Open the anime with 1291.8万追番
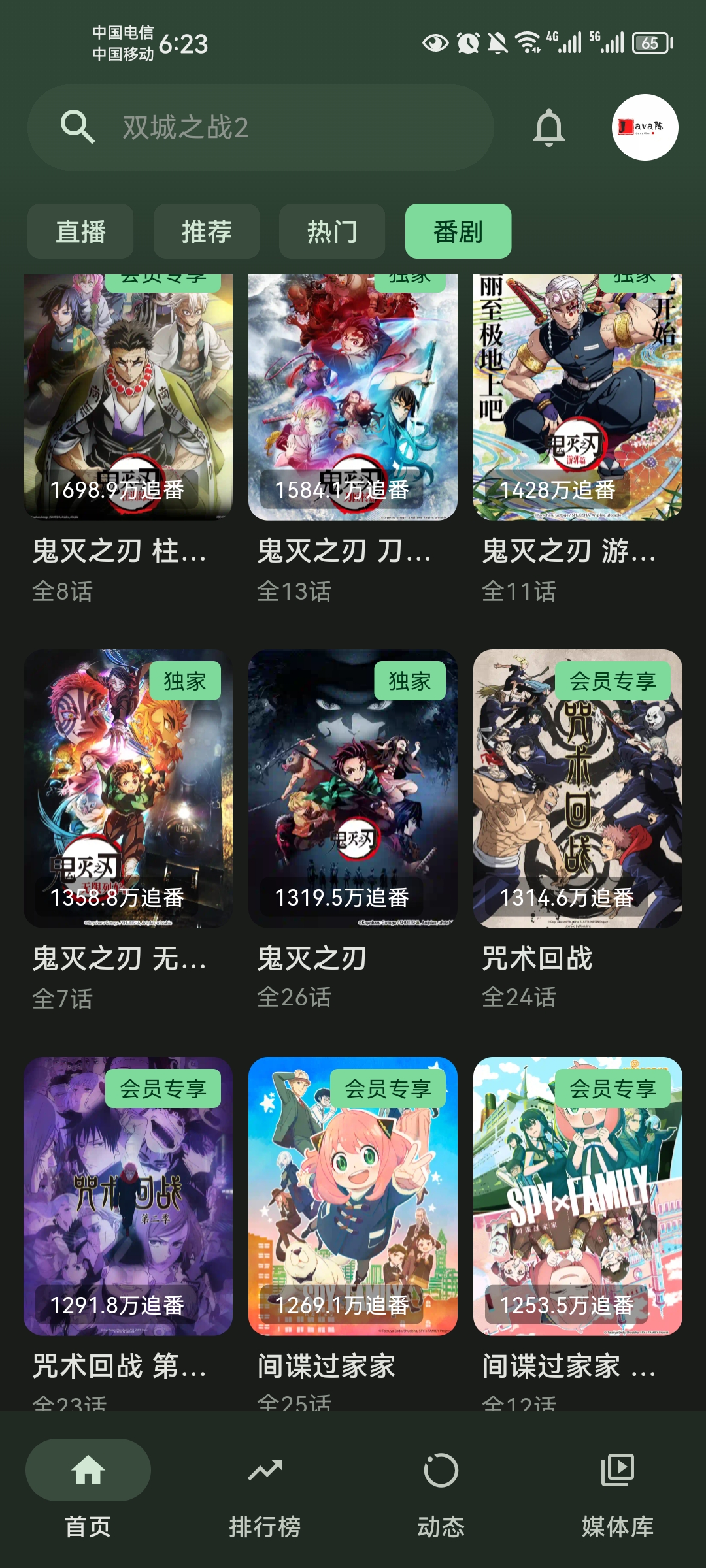This screenshot has height=1568, width=706. (128, 1196)
